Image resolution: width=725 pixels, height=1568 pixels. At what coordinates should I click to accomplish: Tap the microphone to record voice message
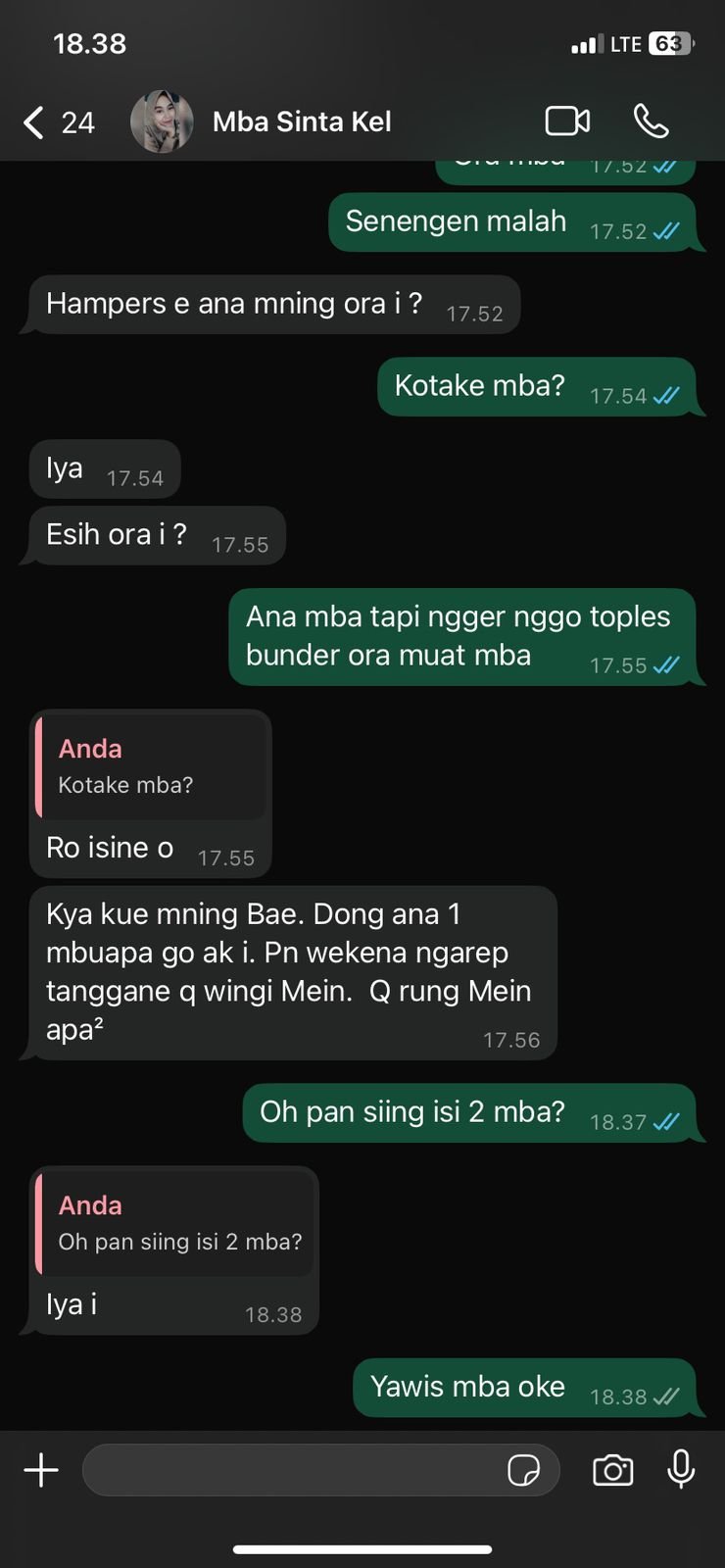pyautogui.click(x=681, y=1470)
